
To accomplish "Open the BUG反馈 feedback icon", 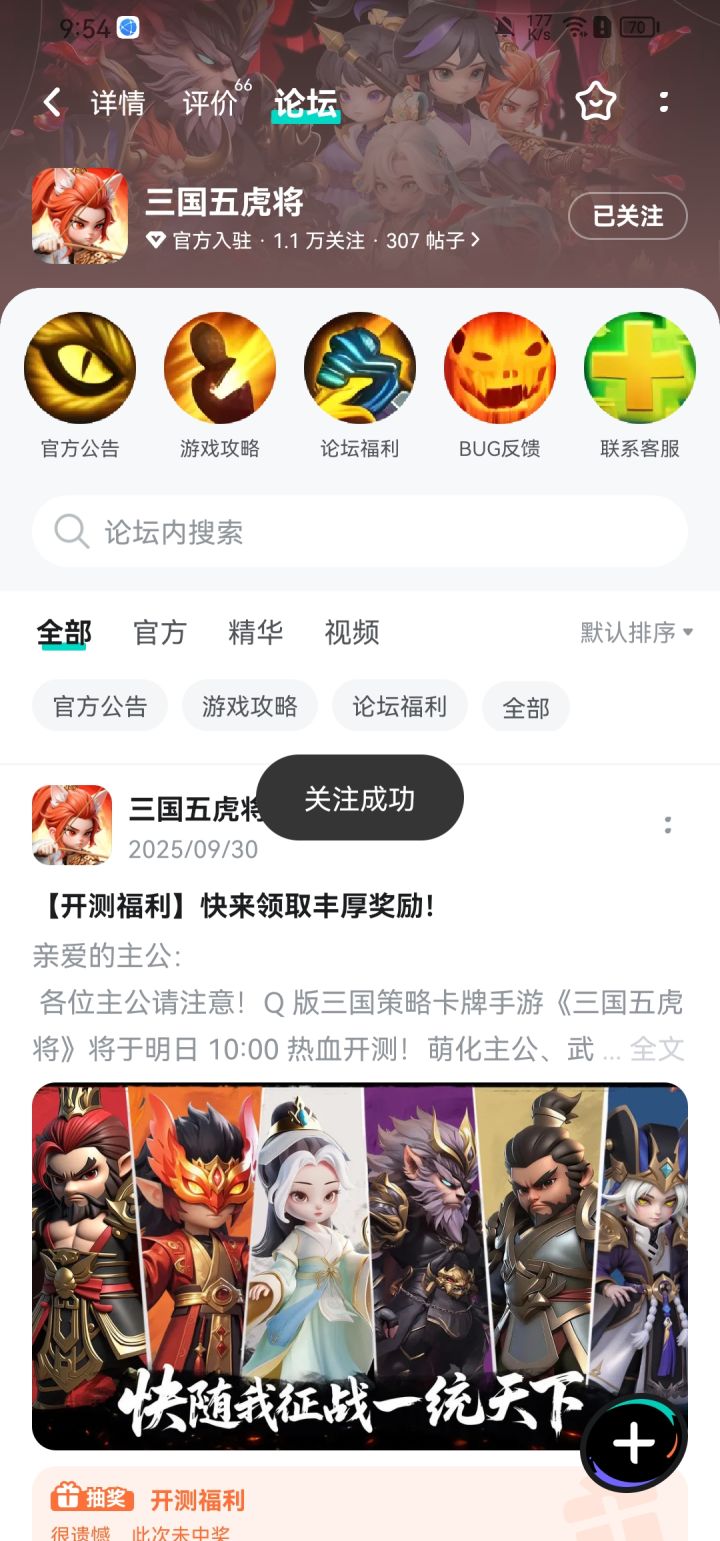I will point(500,367).
